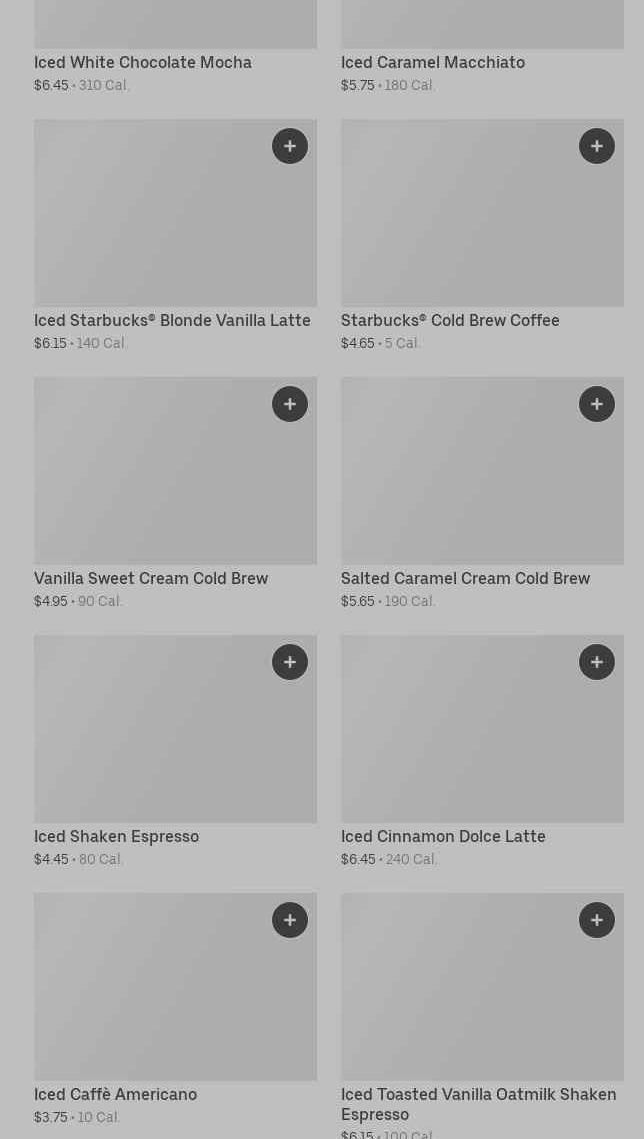View Iced Caffè Americano details

point(115,1095)
